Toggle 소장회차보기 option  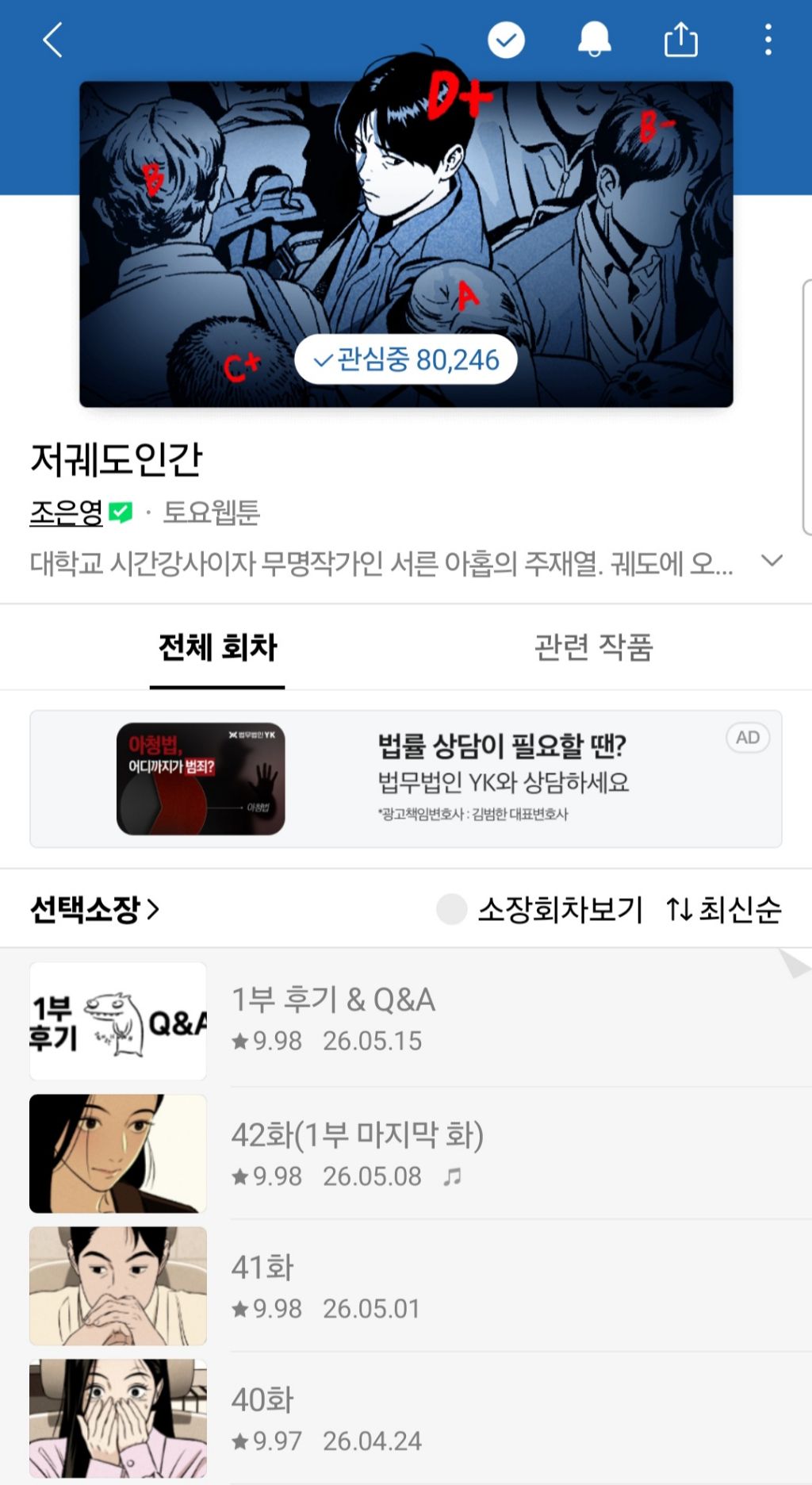[x=540, y=909]
